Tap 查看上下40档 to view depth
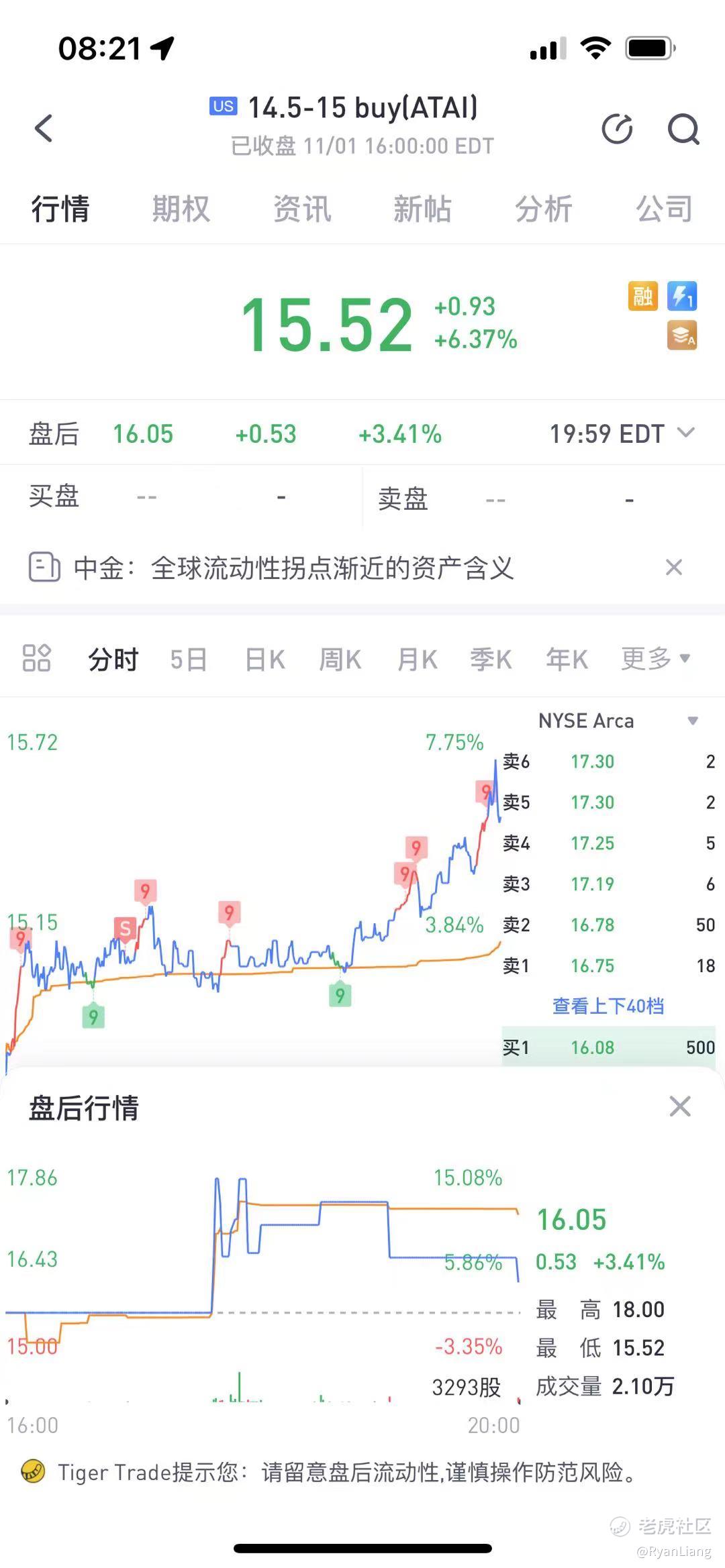This screenshot has width=725, height=1568. (608, 1006)
